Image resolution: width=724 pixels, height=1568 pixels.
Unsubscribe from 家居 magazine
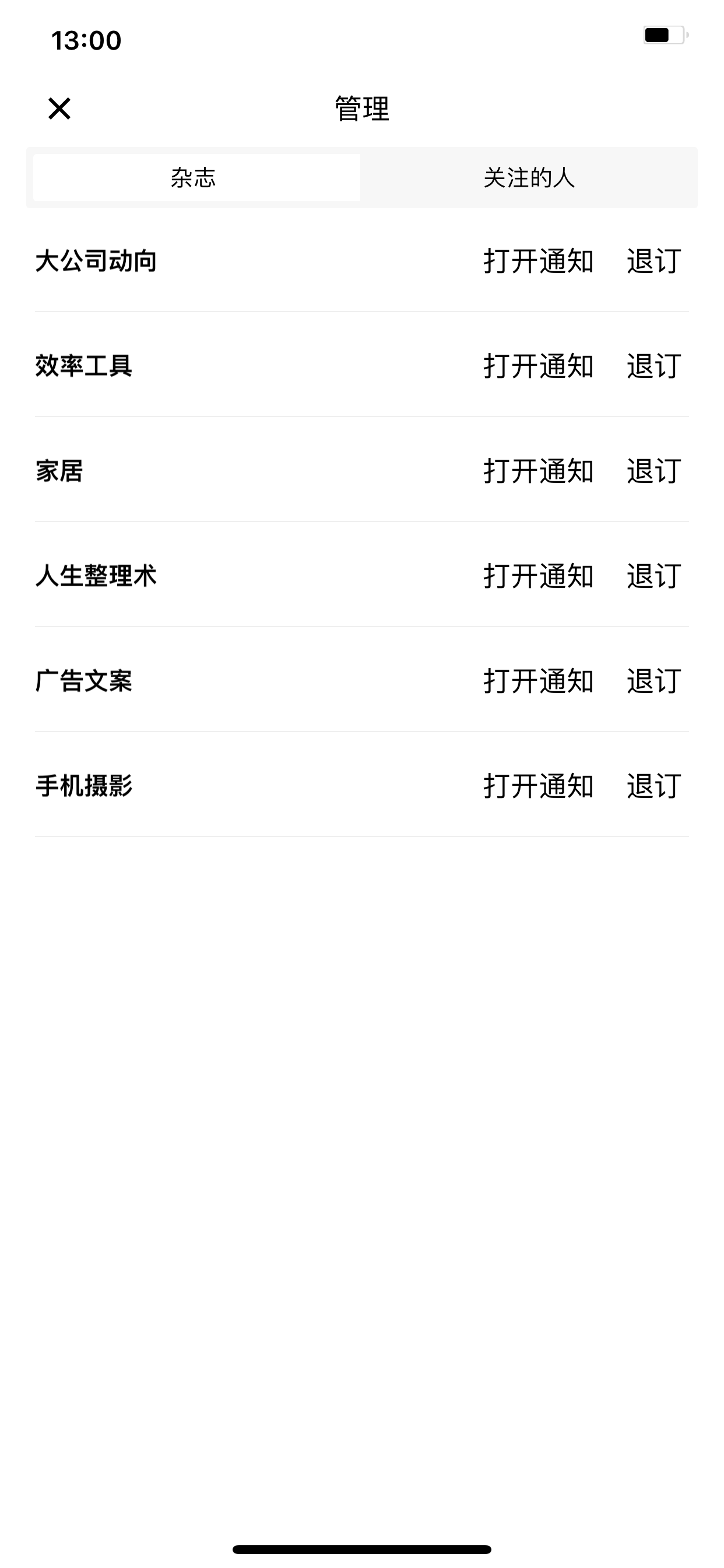[654, 471]
